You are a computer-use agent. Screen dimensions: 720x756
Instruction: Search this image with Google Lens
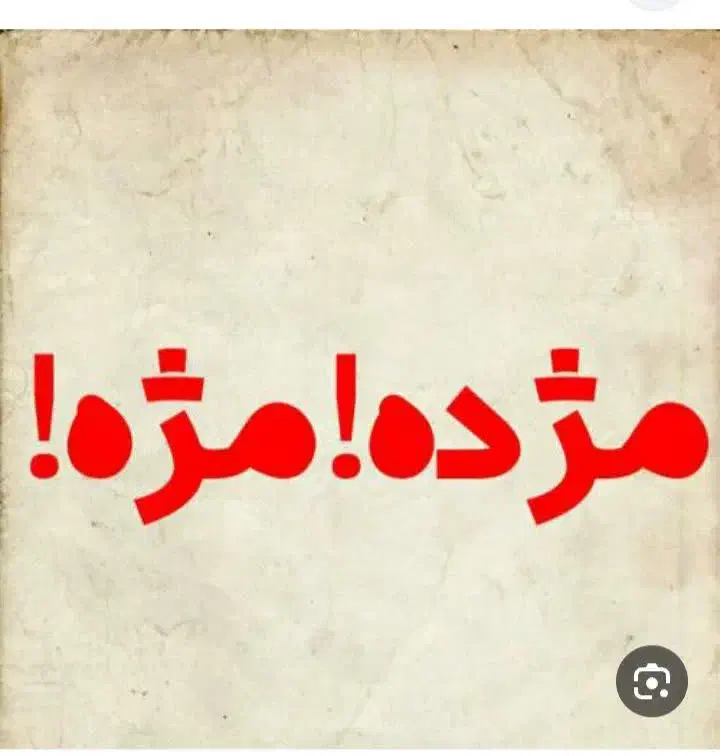(x=651, y=681)
